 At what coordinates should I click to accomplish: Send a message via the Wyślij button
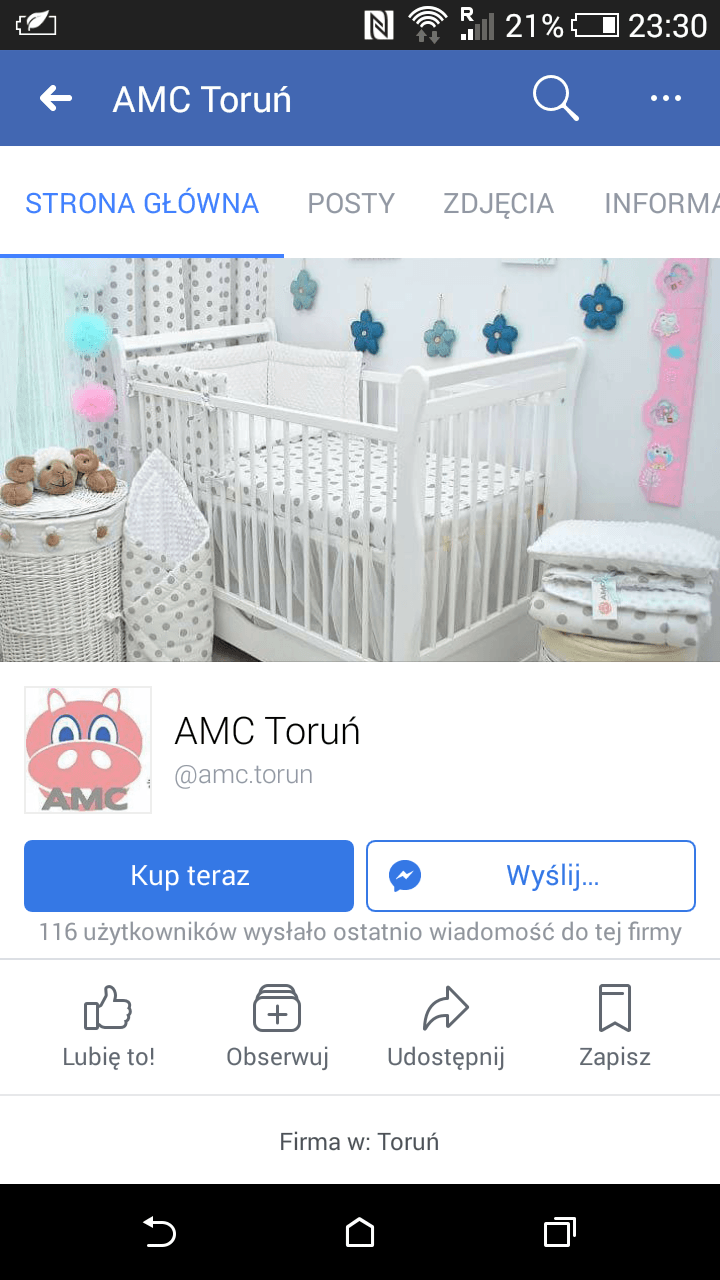(x=530, y=876)
